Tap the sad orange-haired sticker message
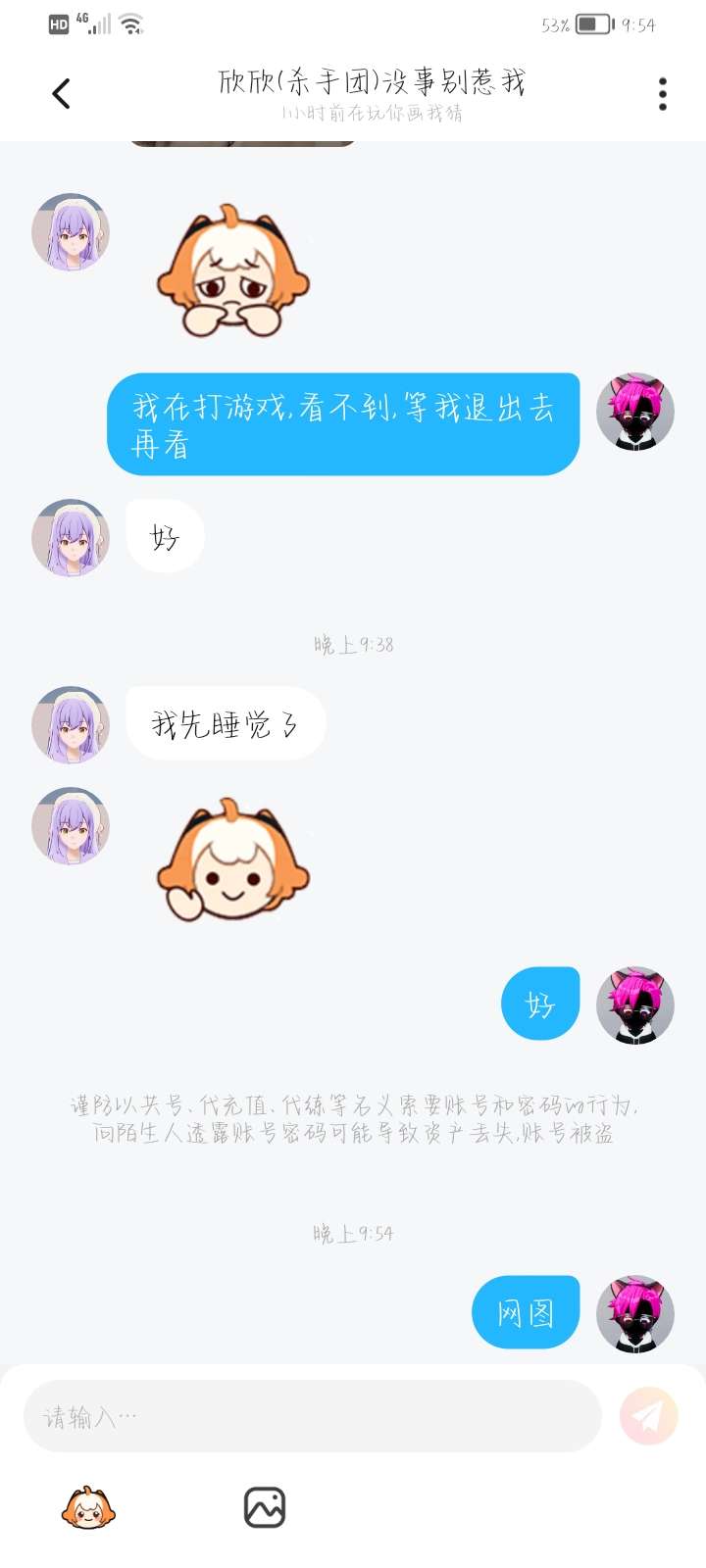 point(233,272)
